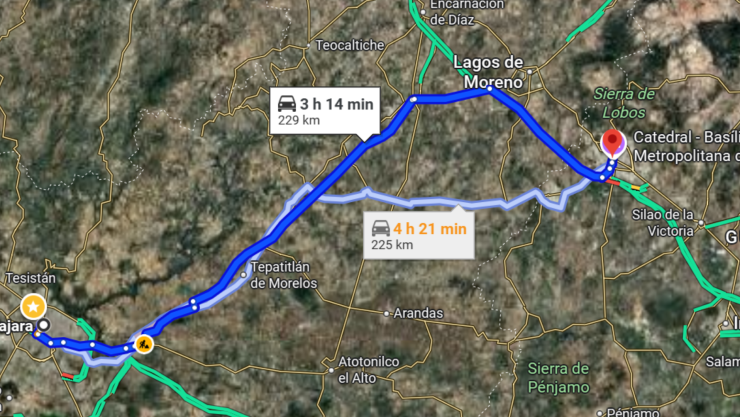Open the roadwork incident icon on the route
The width and height of the screenshot is (740, 417).
[x=144, y=344]
